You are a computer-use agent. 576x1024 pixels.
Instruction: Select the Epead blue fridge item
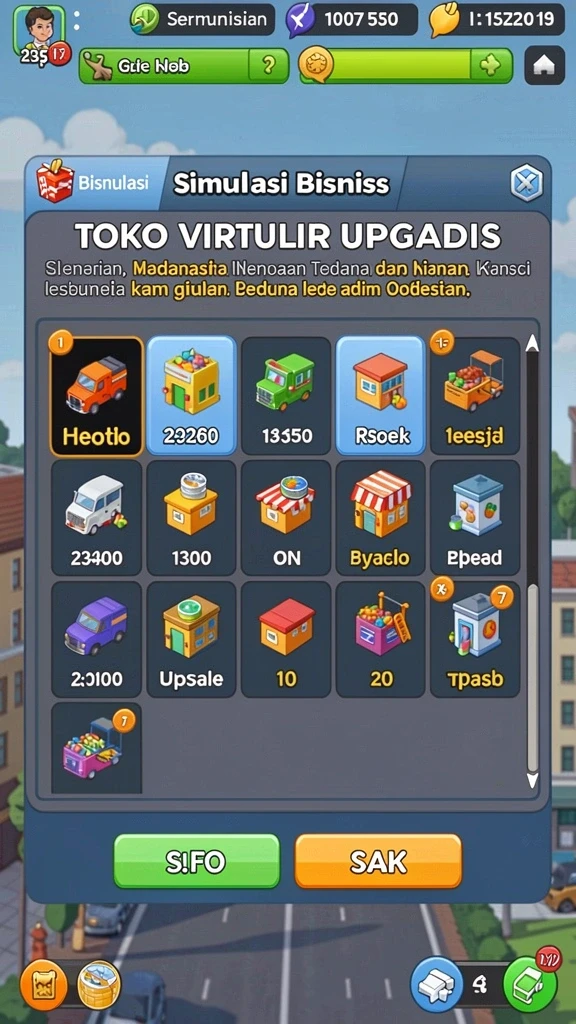(475, 518)
